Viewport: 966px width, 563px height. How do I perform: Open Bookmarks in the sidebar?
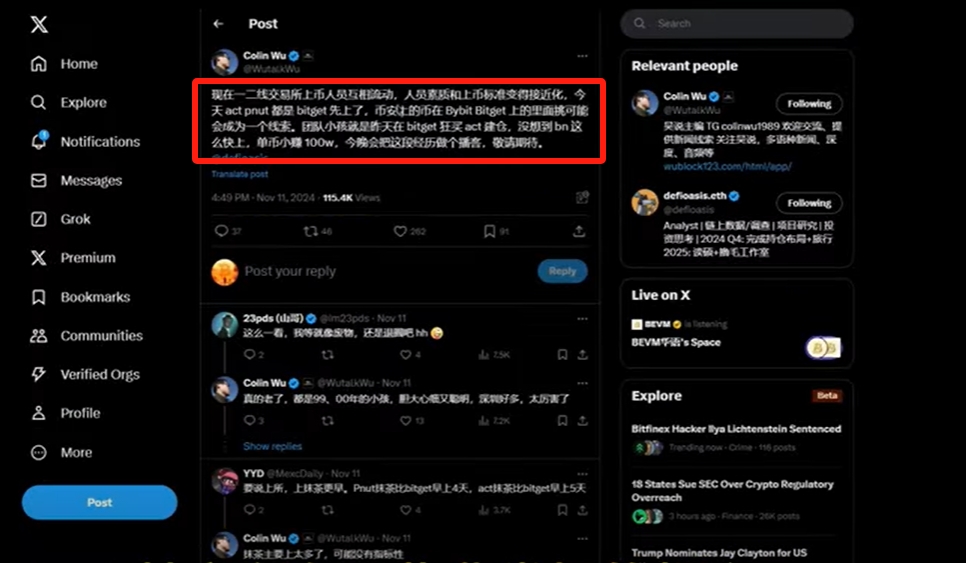tap(94, 297)
